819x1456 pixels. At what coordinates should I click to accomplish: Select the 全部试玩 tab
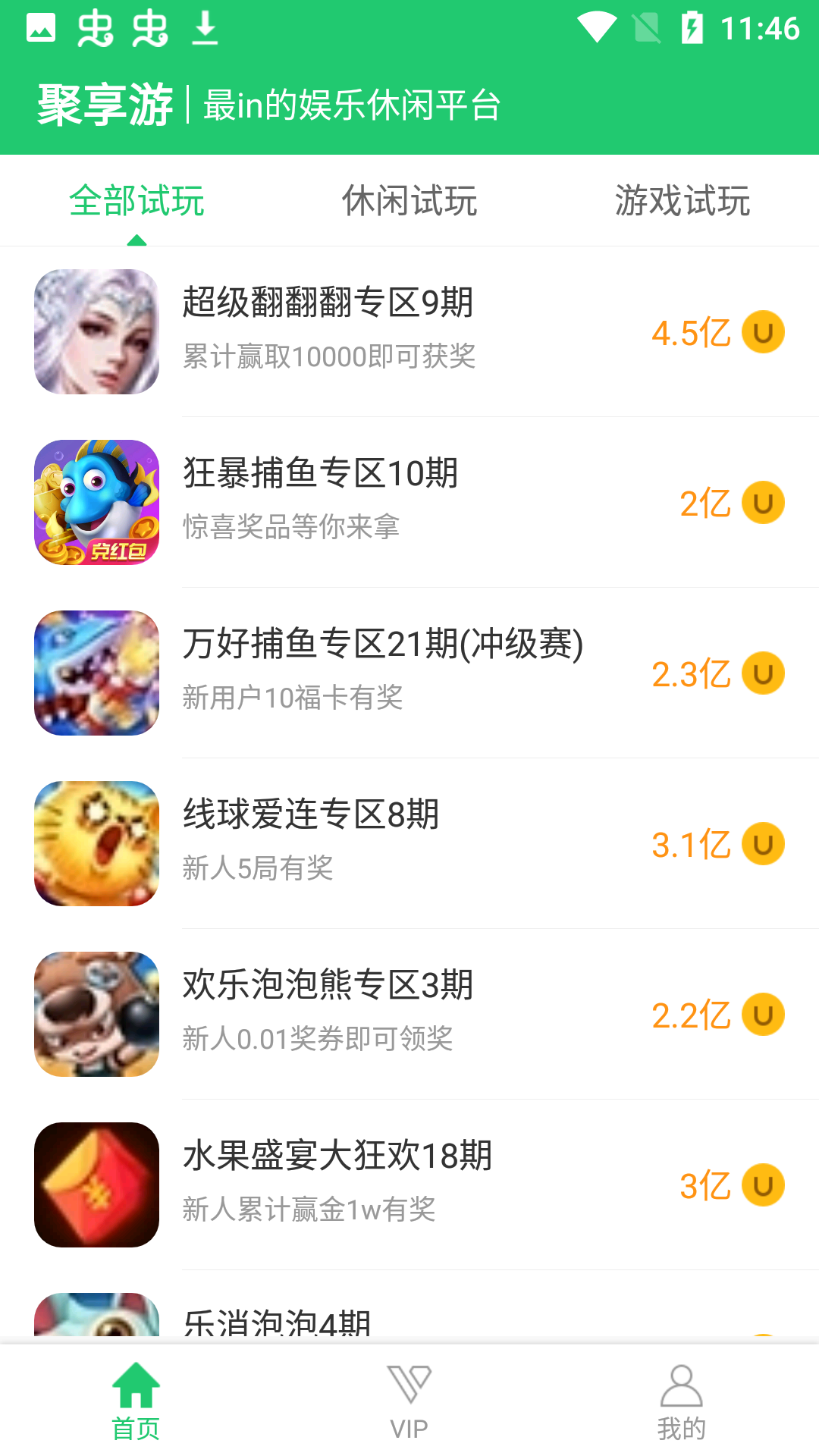click(136, 200)
